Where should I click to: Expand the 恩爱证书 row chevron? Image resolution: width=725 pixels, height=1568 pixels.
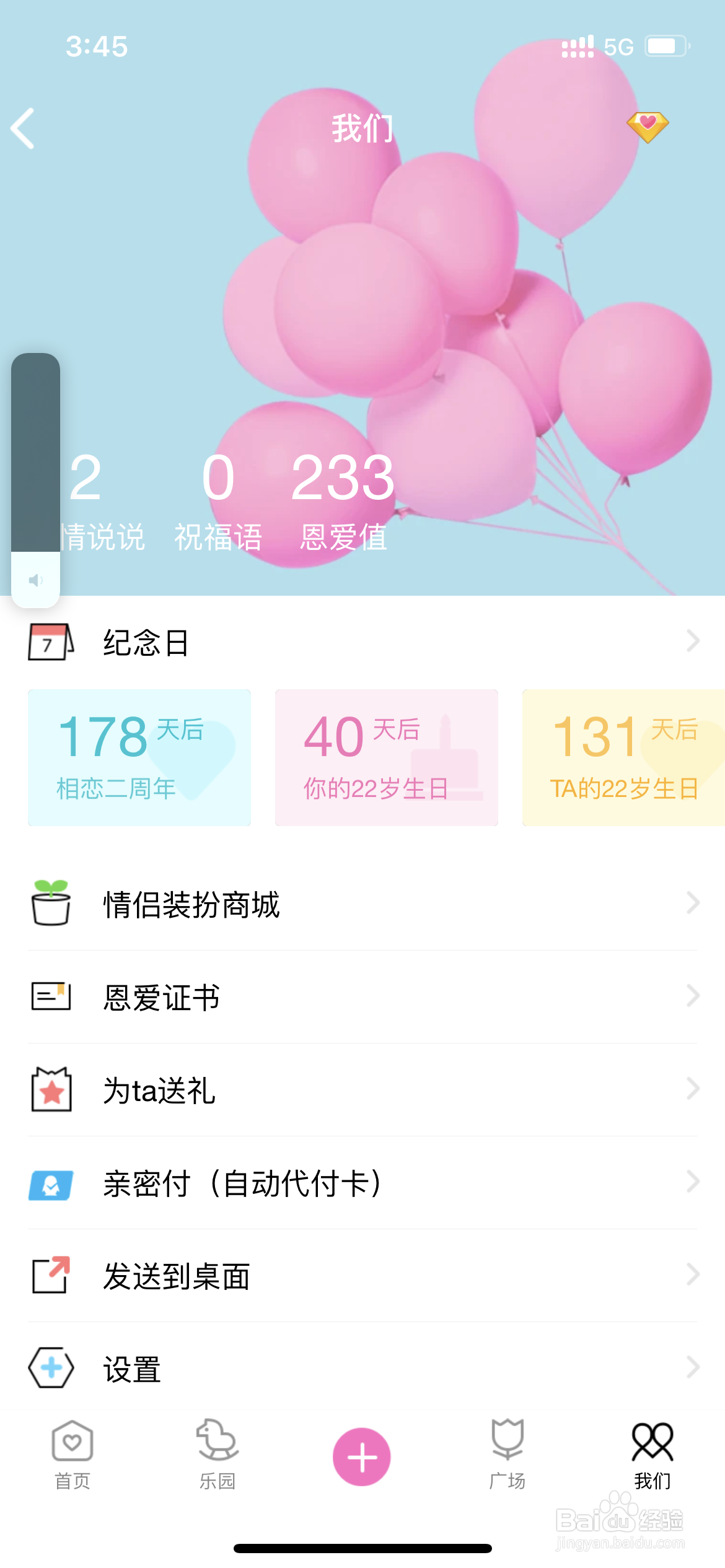tap(692, 997)
